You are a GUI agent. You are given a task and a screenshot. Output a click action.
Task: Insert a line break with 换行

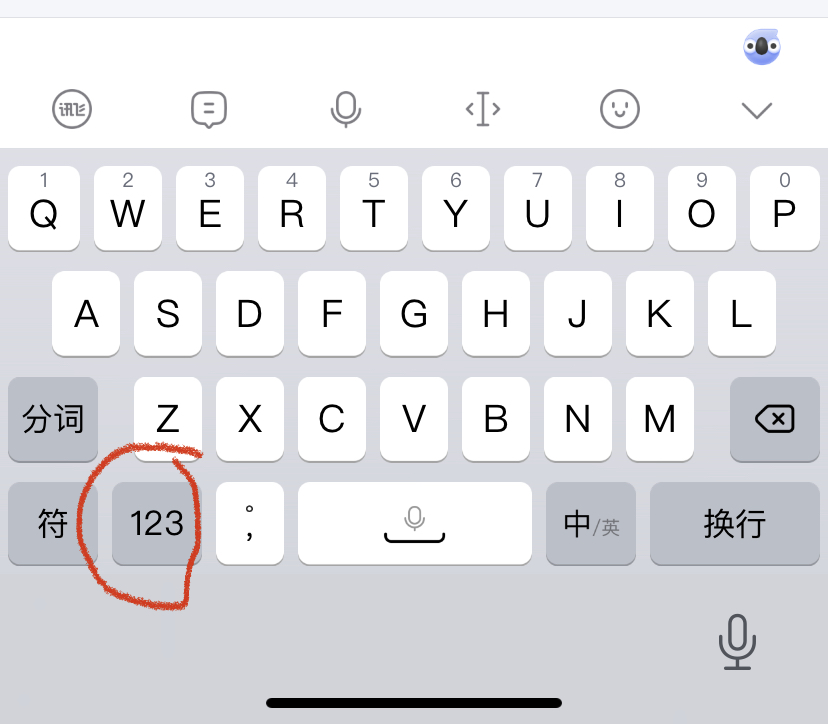pyautogui.click(x=735, y=523)
